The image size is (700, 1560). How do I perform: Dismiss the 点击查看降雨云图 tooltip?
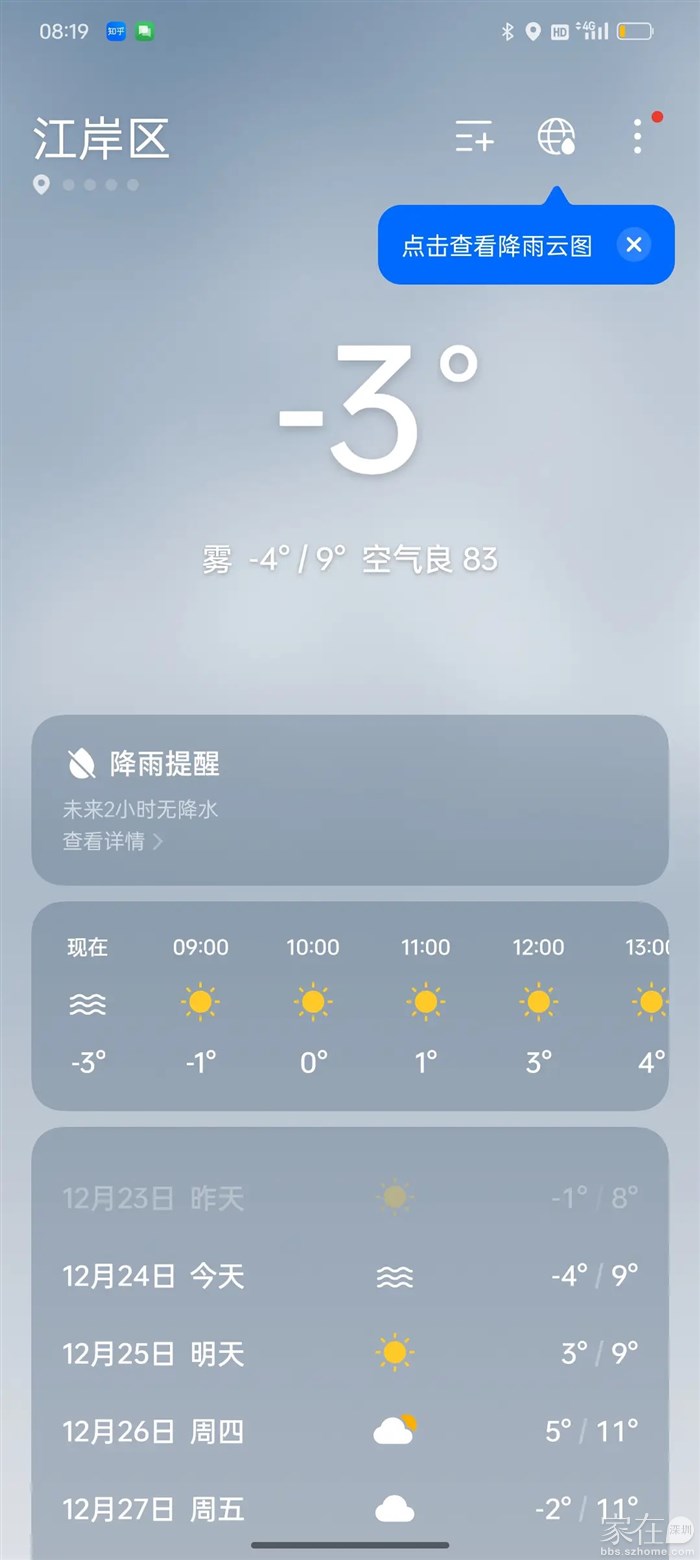tap(633, 245)
